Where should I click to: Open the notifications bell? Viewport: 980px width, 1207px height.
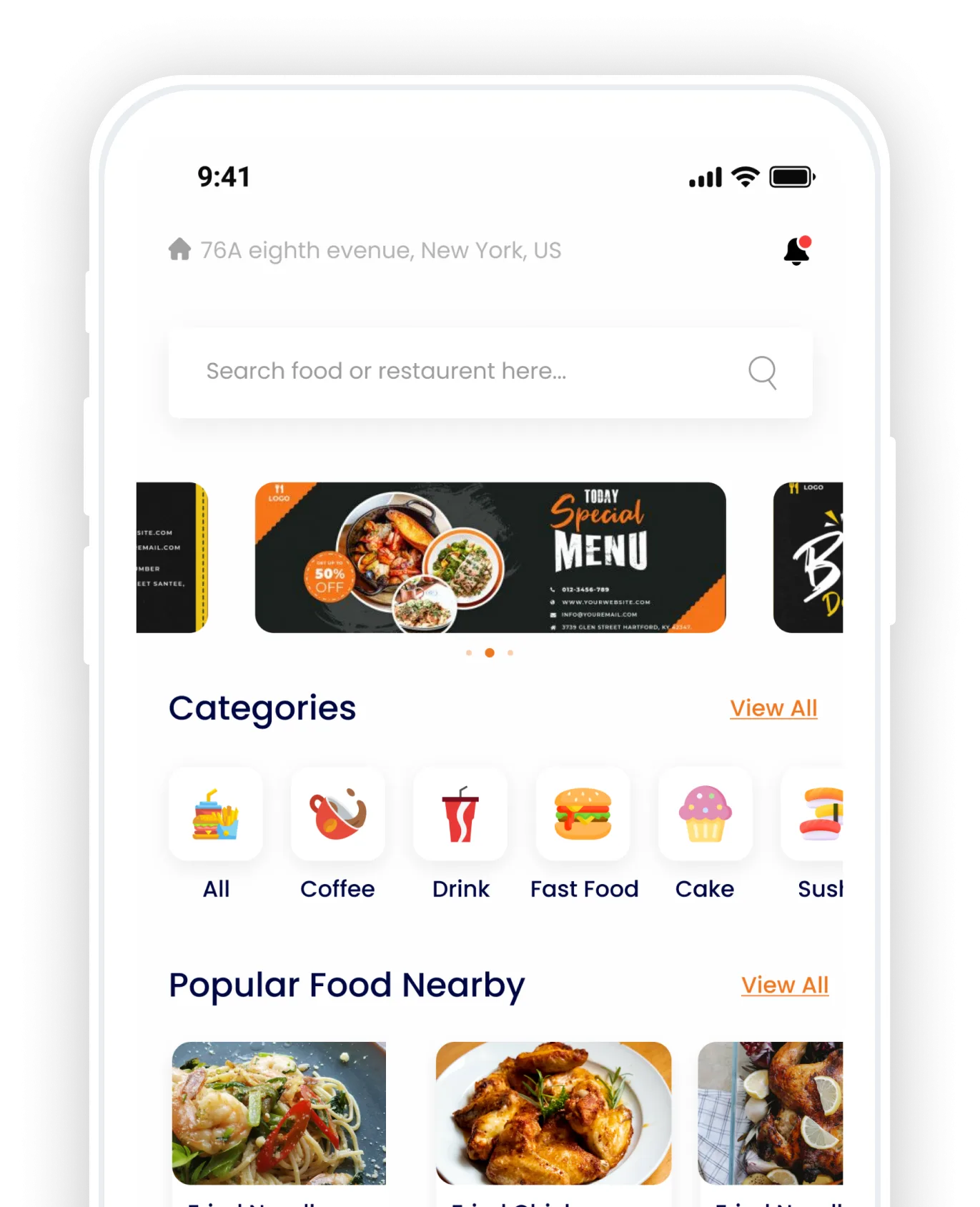click(x=796, y=251)
